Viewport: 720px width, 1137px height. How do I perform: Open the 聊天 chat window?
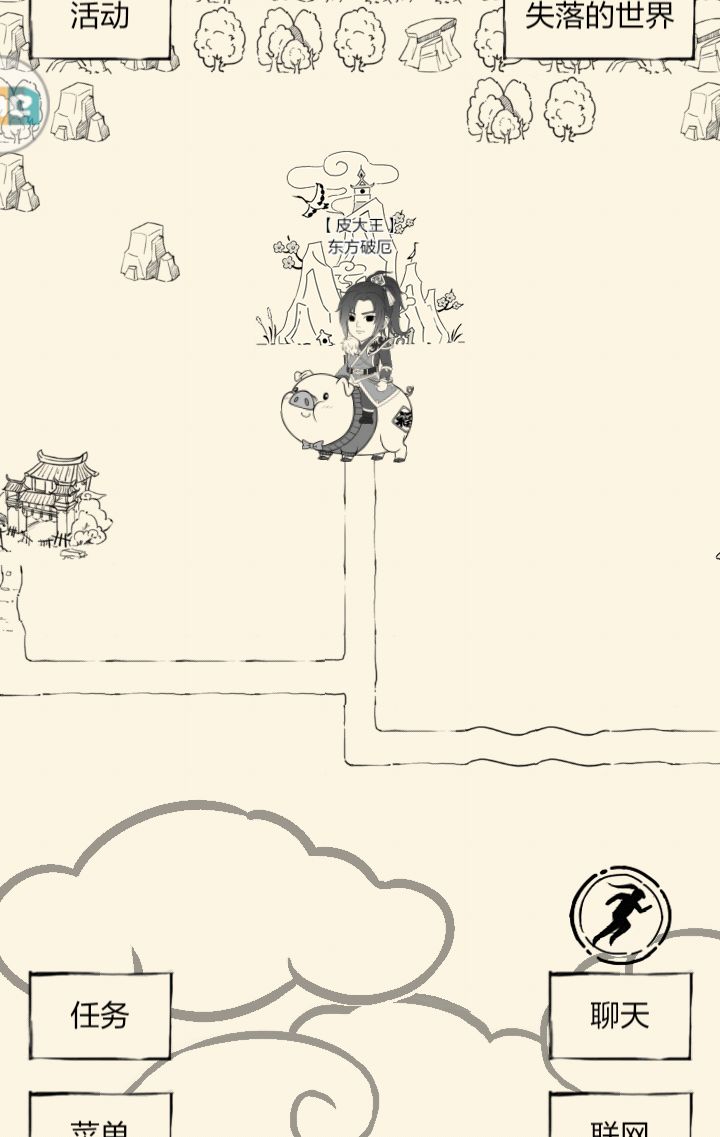point(619,1015)
